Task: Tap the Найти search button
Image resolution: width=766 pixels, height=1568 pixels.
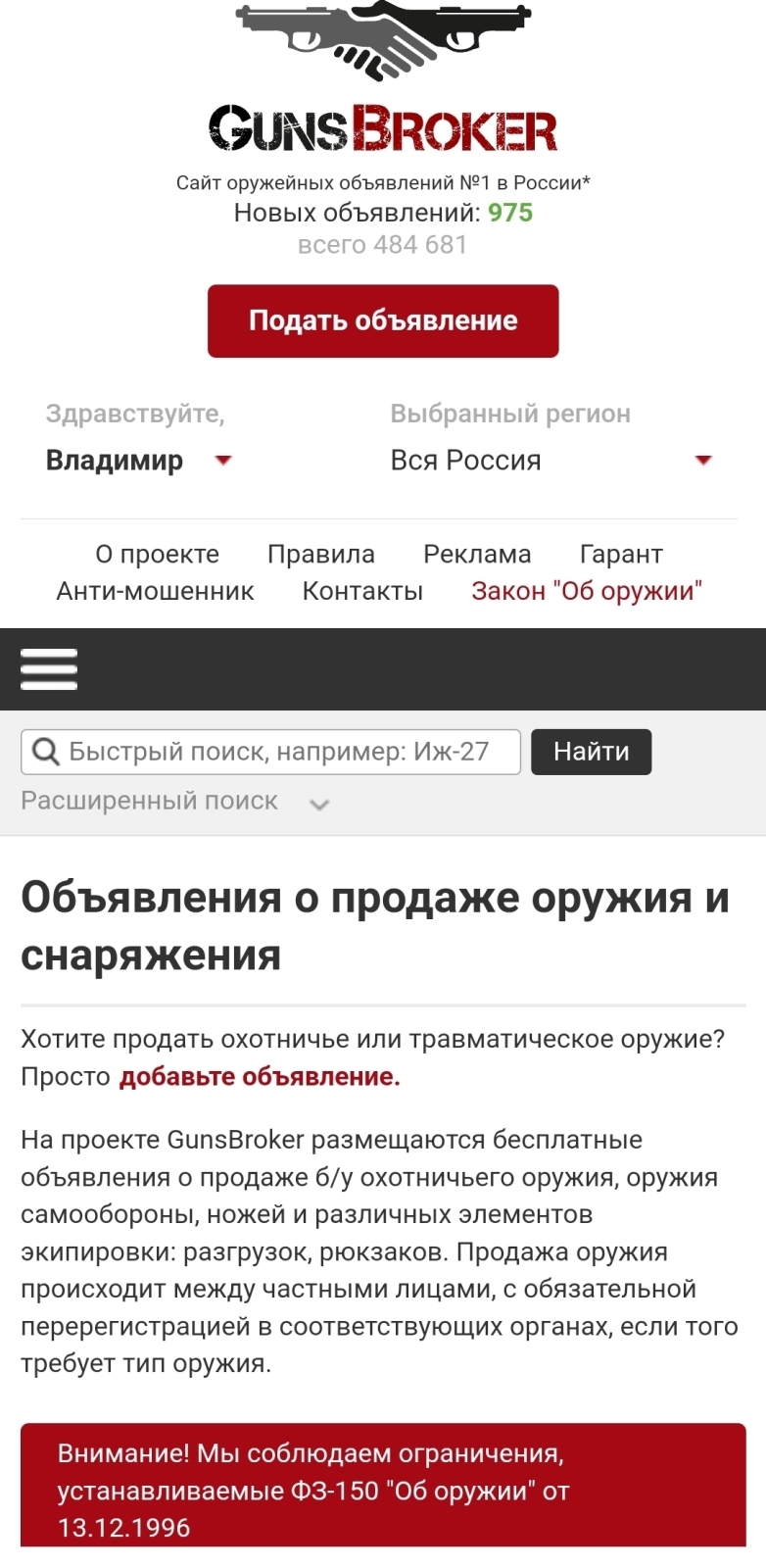Action: (591, 752)
